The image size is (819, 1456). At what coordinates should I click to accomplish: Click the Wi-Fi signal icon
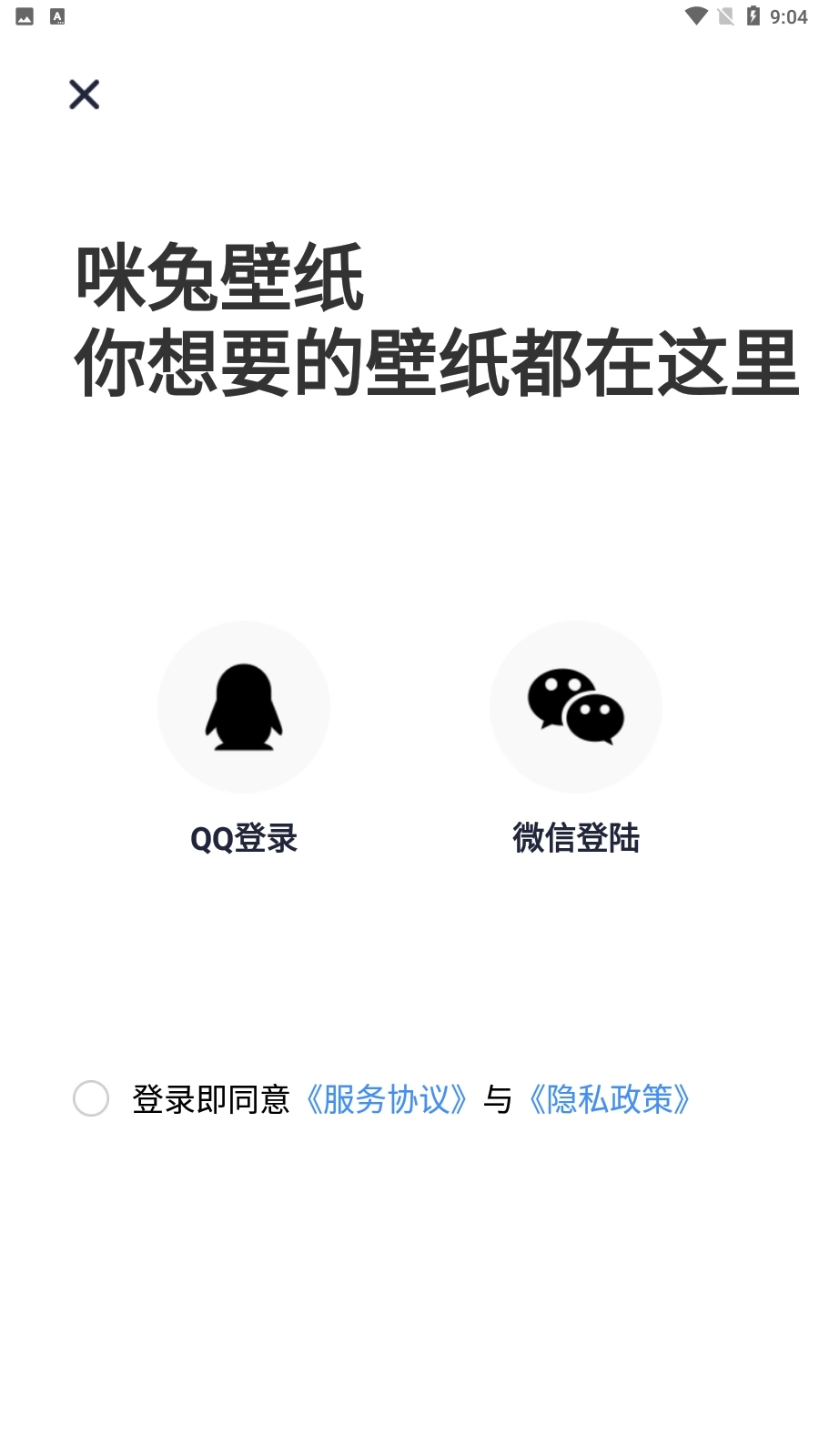694,15
